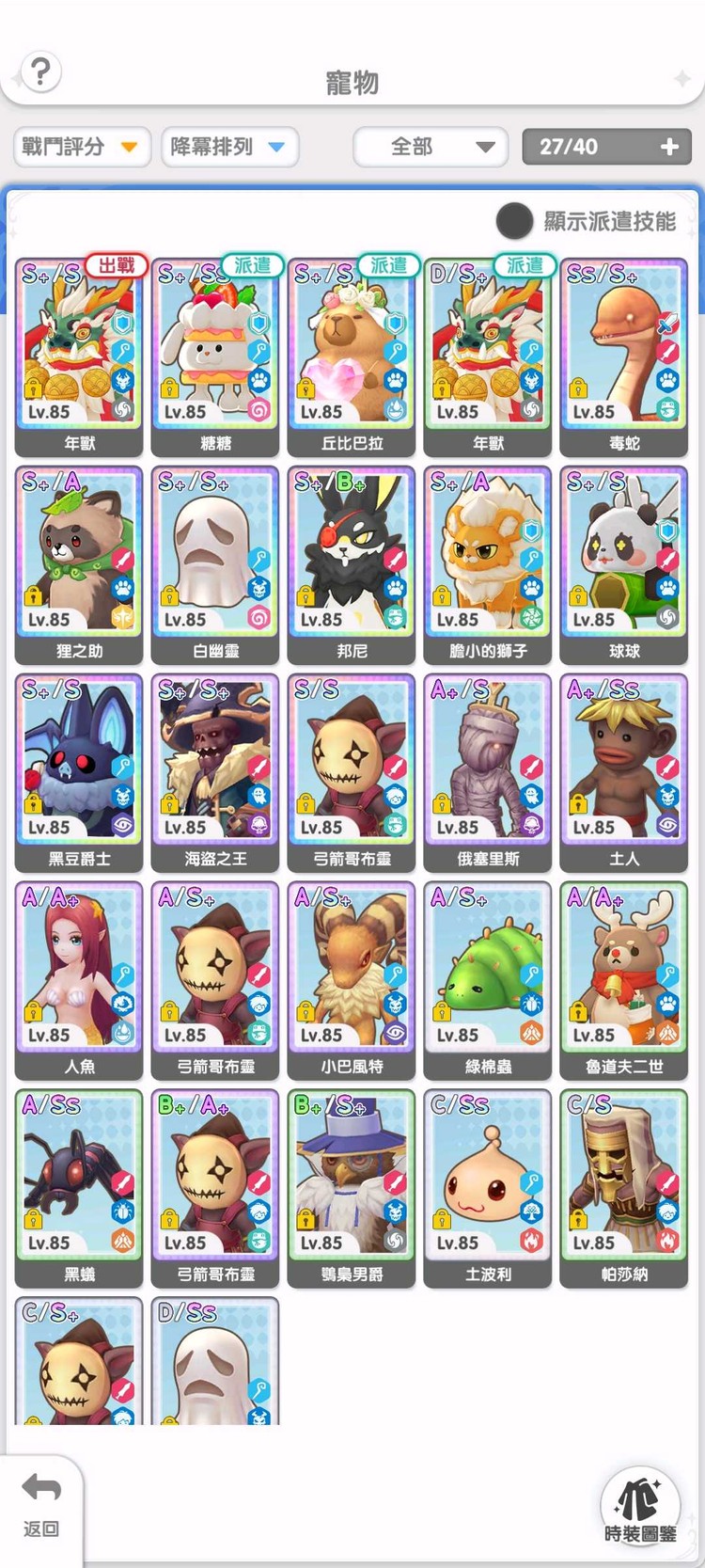705x1568 pixels.
Task: Toggle 顯示派遣技能 option
Action: coord(515,221)
